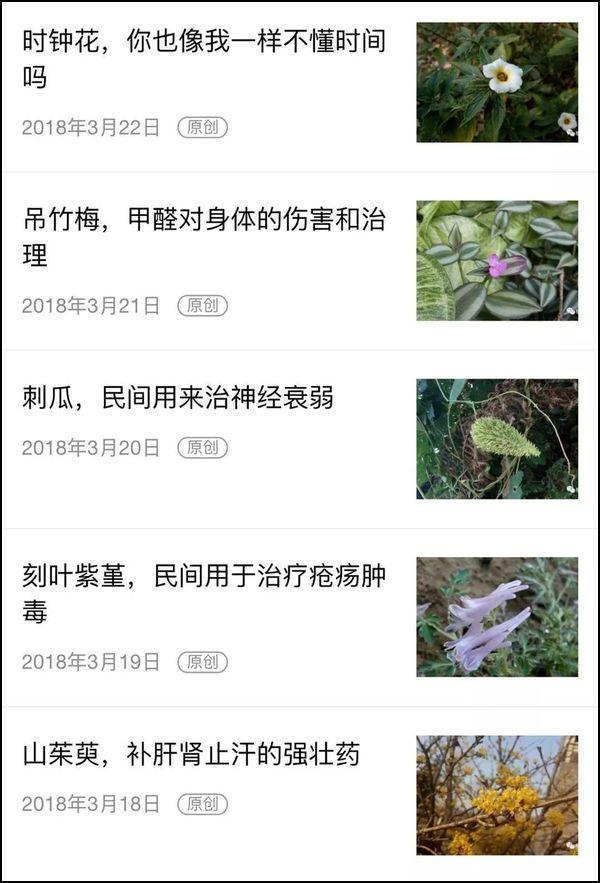Read the 吊竹梅 article about 甲醛
600x883 pixels.
click(x=204, y=237)
